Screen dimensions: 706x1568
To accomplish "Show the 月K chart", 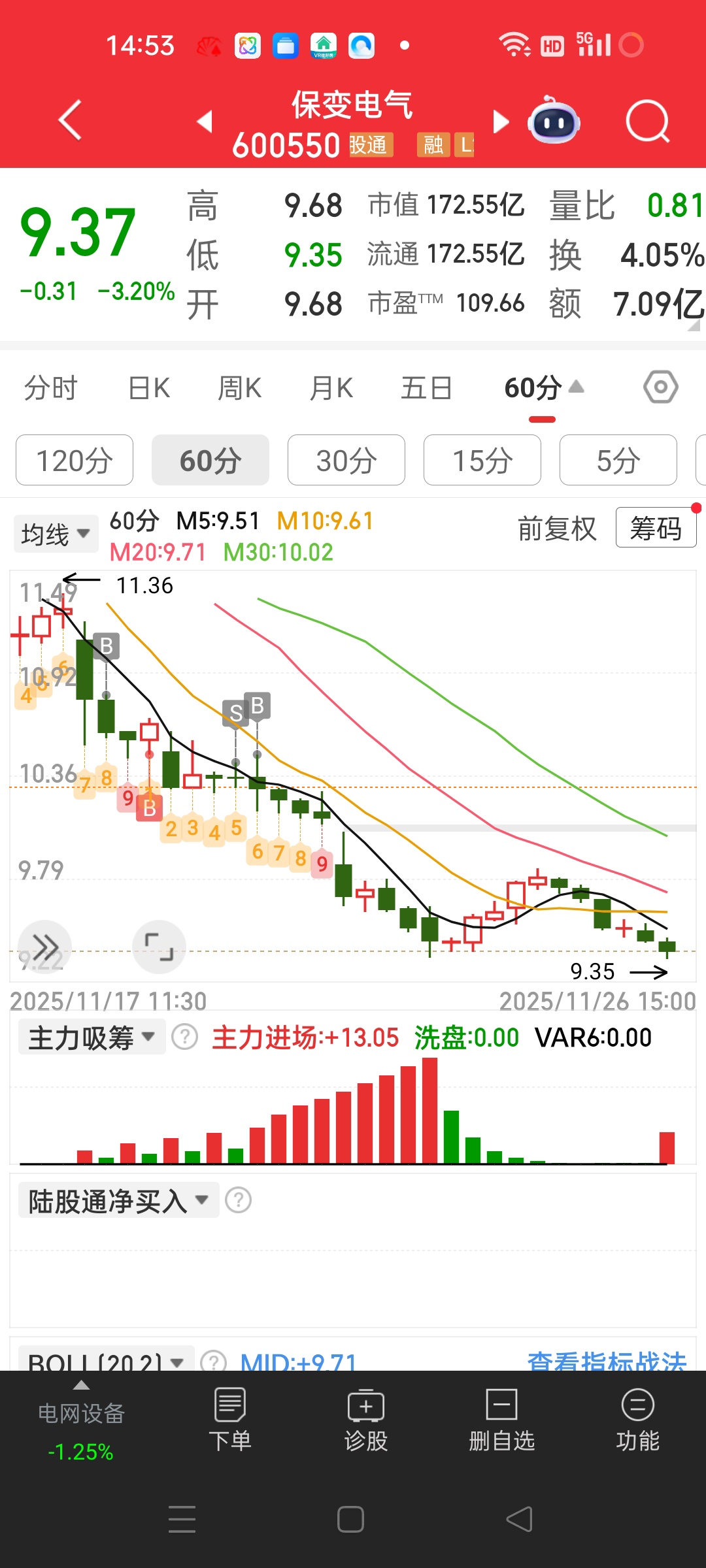I will pyautogui.click(x=331, y=388).
